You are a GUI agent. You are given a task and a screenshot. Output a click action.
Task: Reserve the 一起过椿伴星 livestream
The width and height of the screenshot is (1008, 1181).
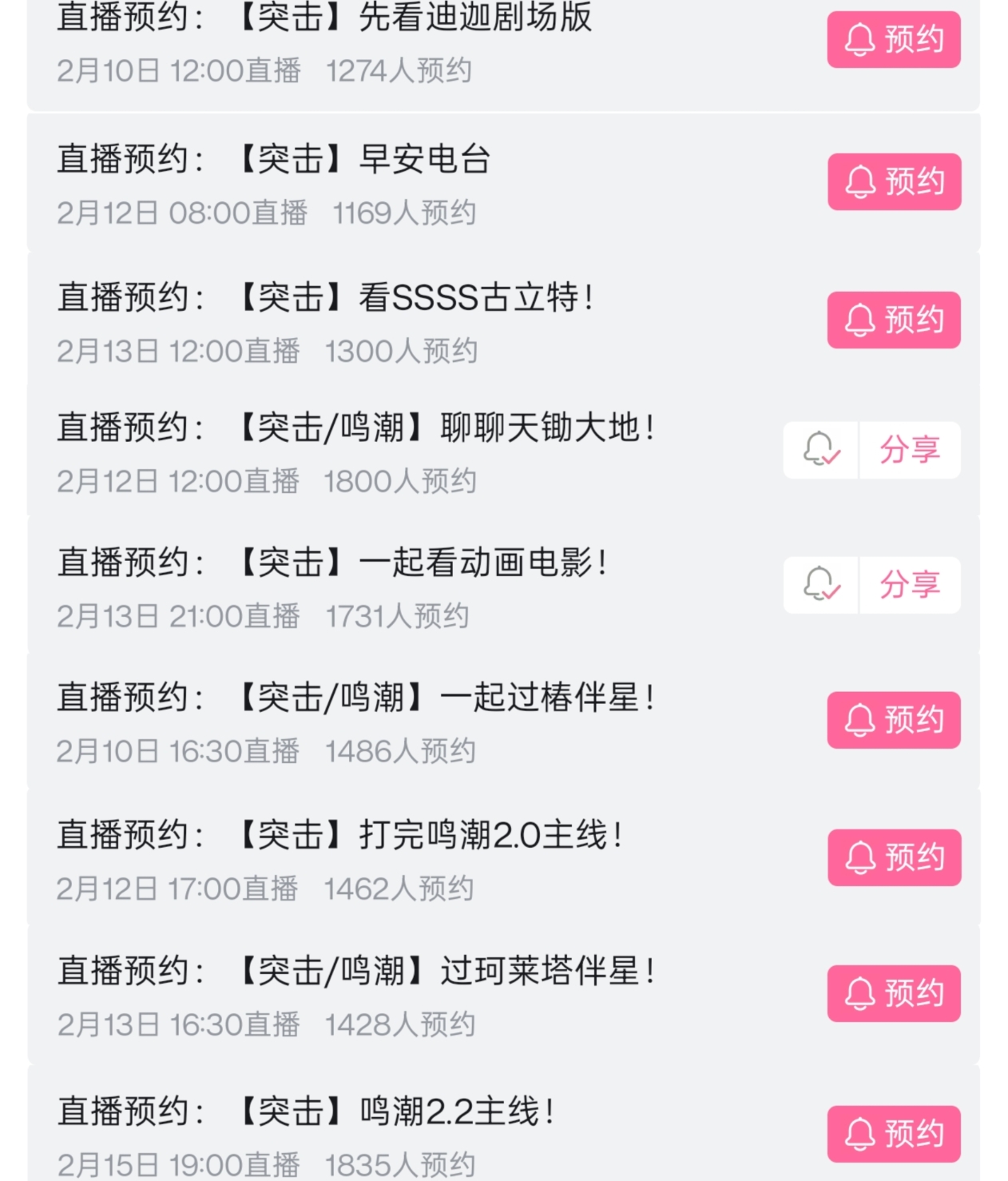893,720
